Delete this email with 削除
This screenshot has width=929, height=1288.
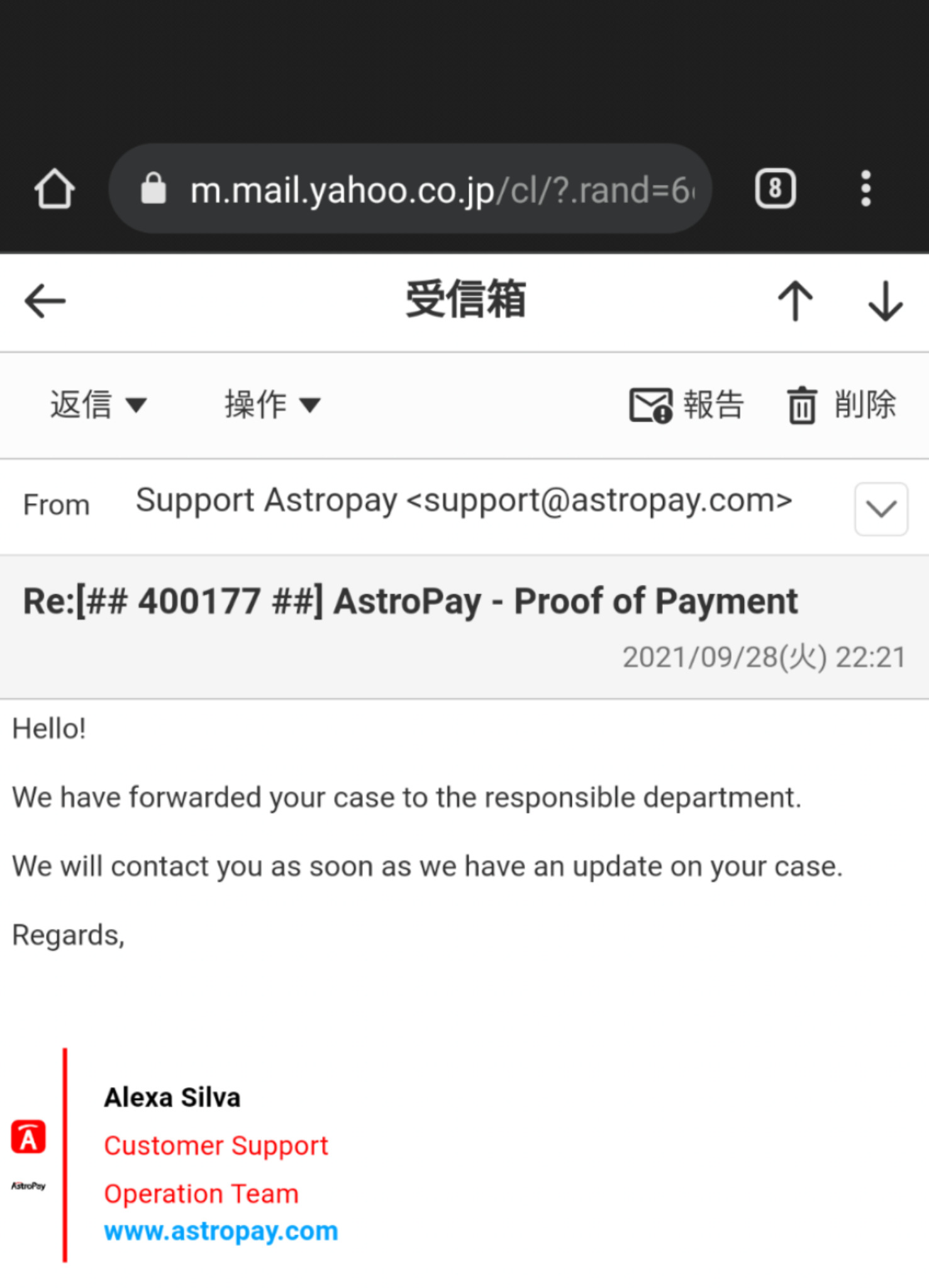click(841, 404)
